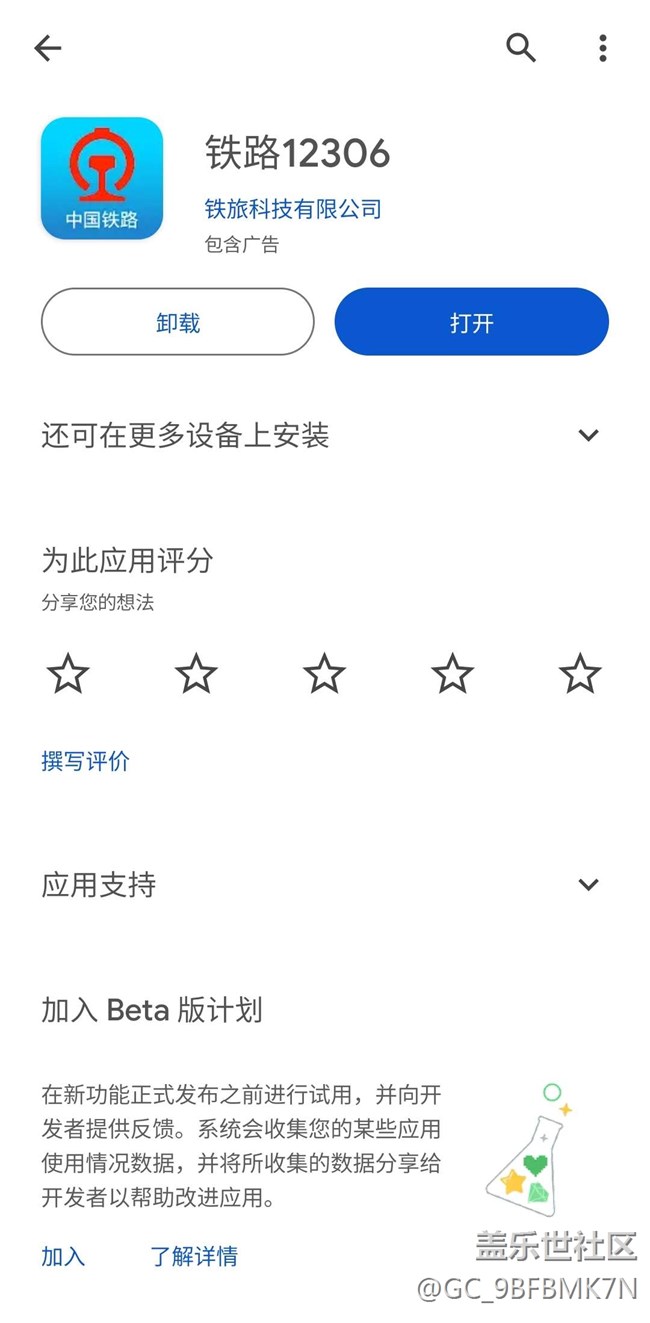The image size is (650, 1323).
Task: Open the search magnifier icon
Action: click(521, 47)
